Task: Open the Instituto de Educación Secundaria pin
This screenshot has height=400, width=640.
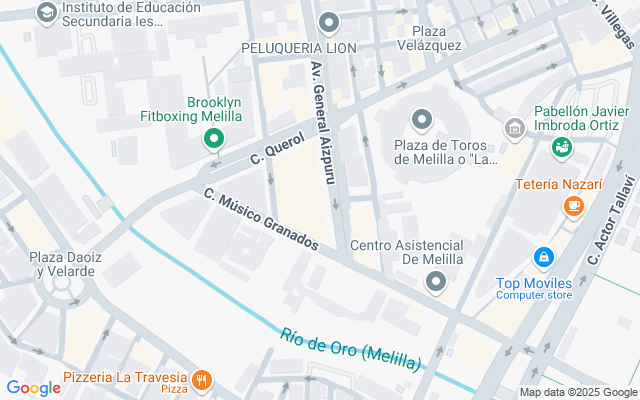Action: tap(47, 12)
